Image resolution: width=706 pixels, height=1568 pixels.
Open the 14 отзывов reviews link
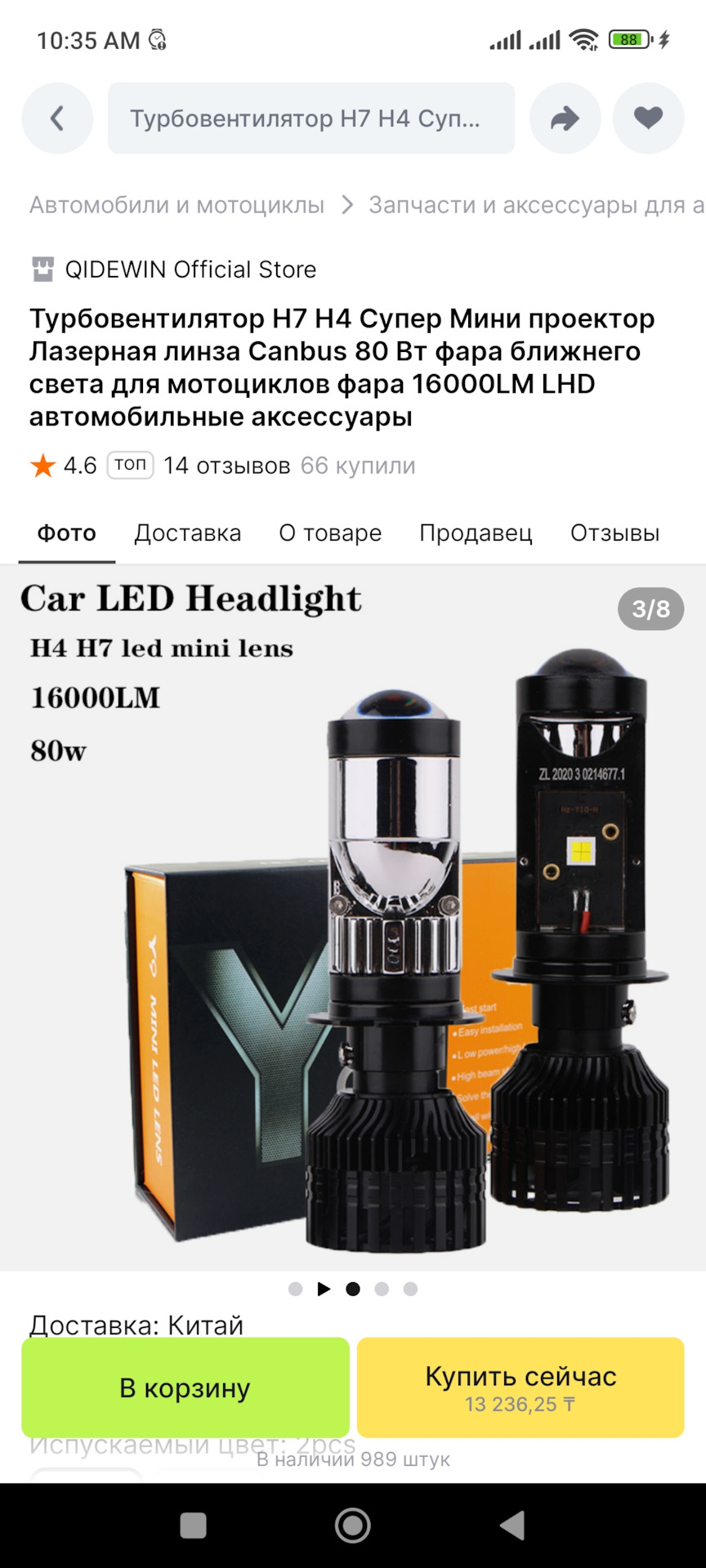[226, 465]
